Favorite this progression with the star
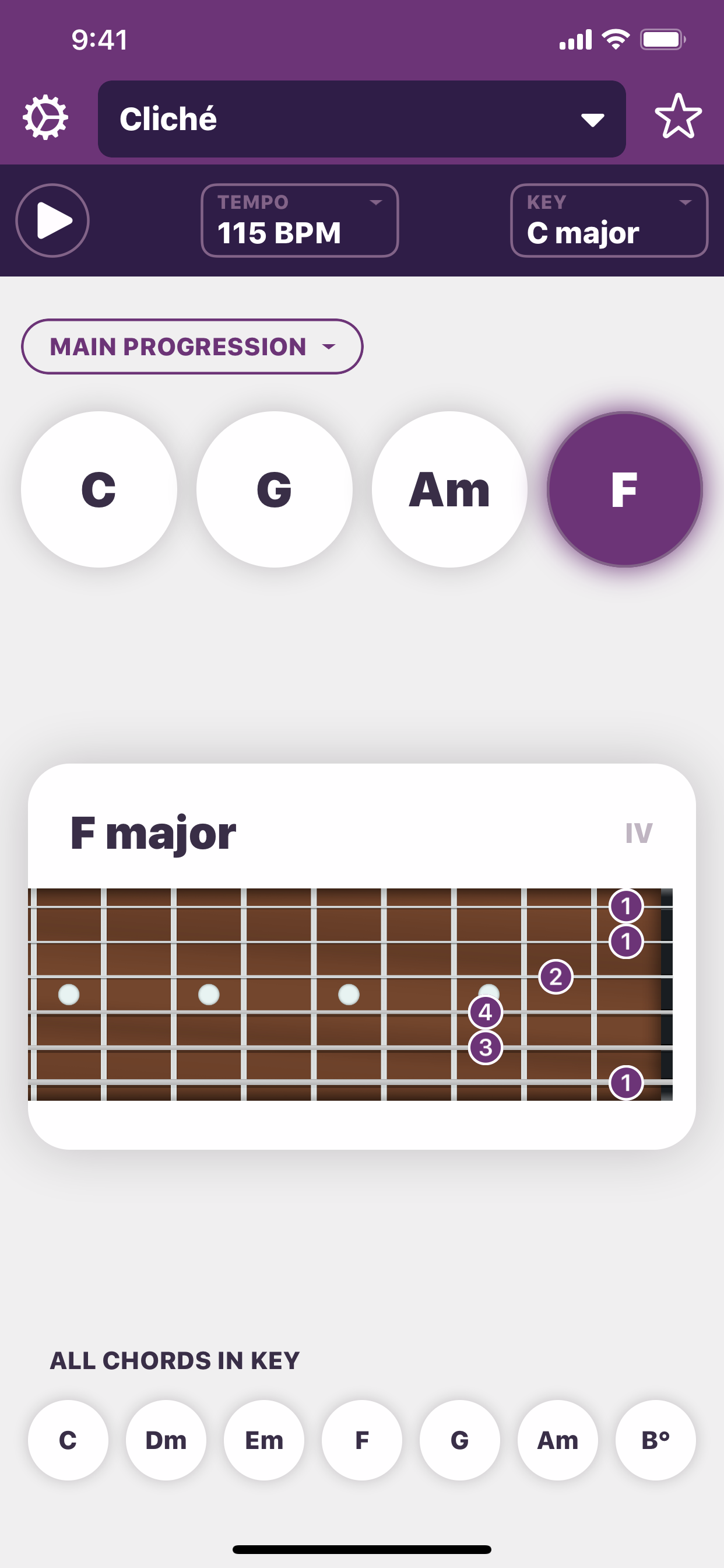 [x=678, y=116]
